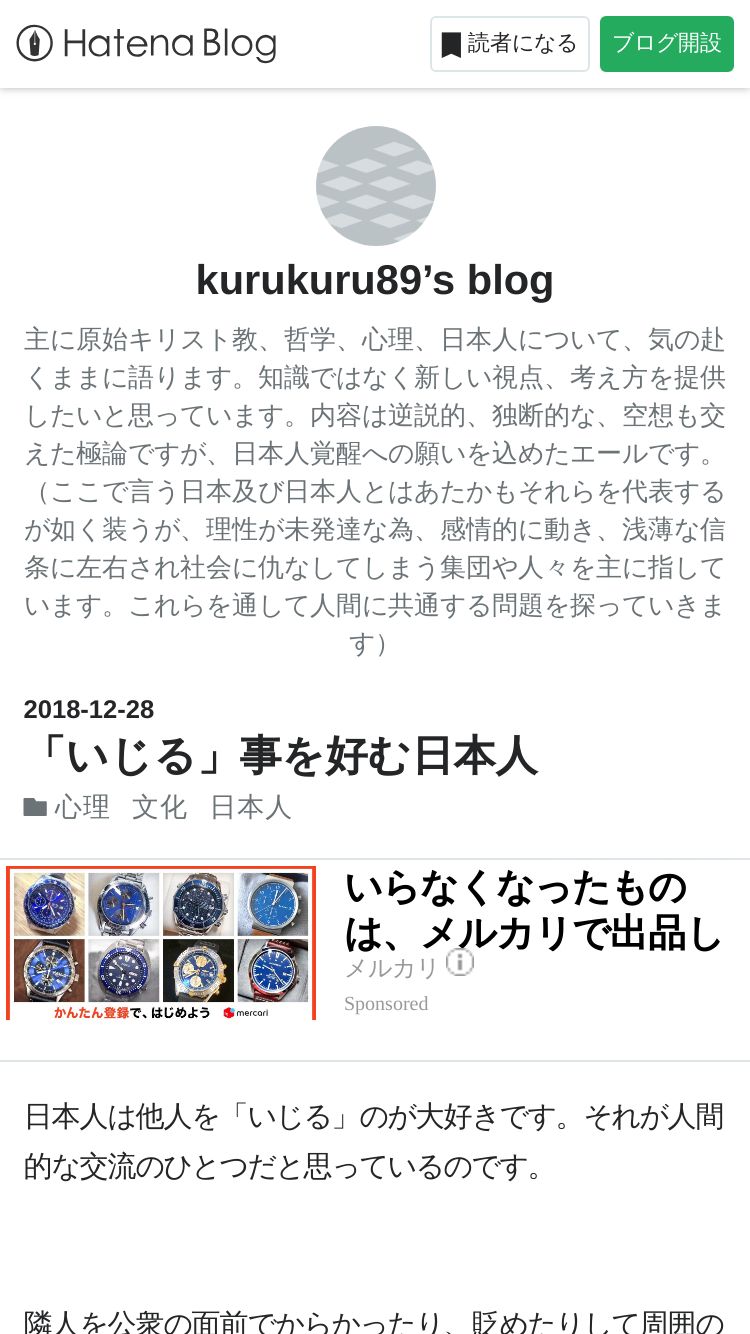Open the Mercari watches ad image

161,943
